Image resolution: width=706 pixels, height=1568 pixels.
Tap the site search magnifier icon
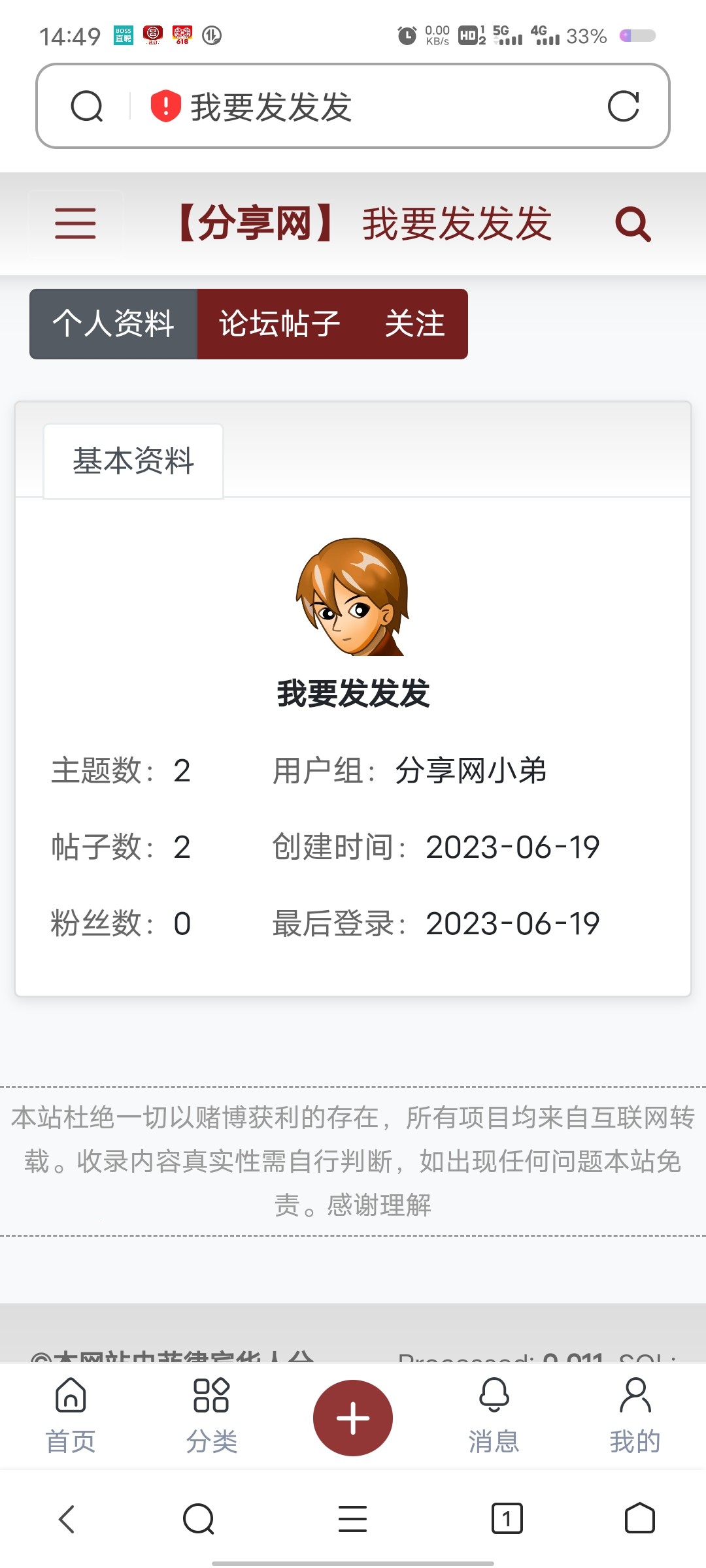633,225
